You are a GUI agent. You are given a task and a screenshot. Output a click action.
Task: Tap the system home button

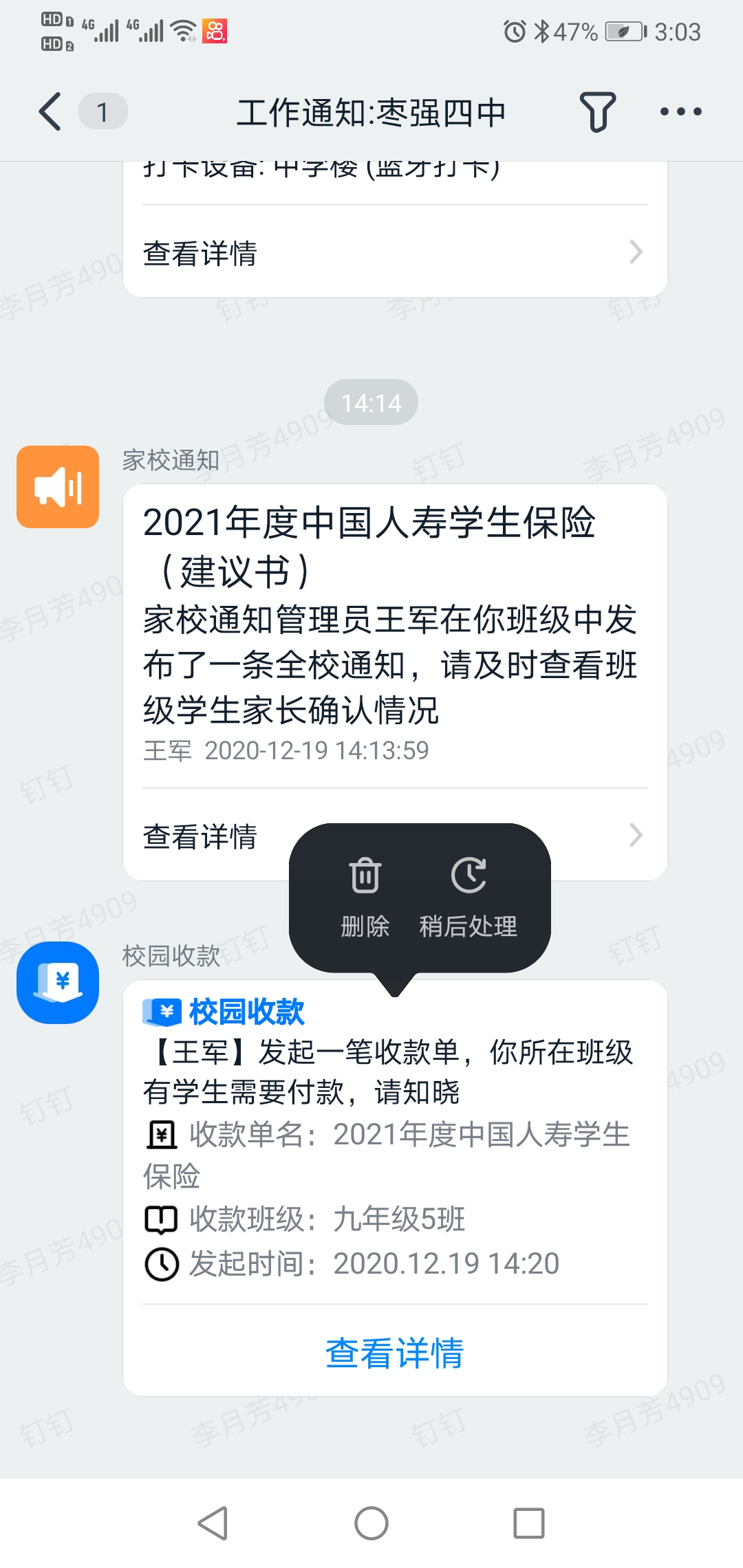pyautogui.click(x=371, y=1523)
